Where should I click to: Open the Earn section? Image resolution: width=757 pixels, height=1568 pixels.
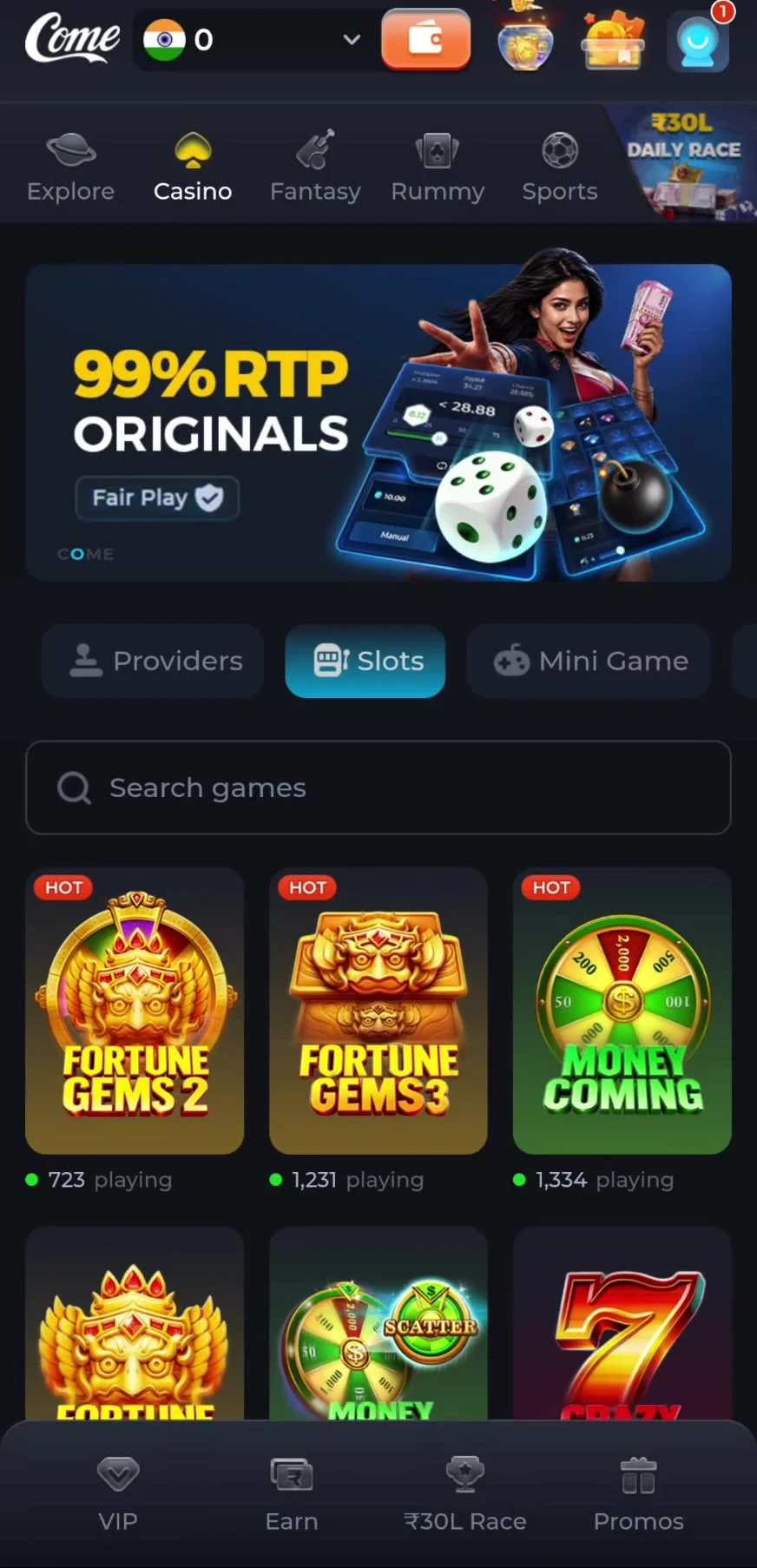coord(292,1495)
